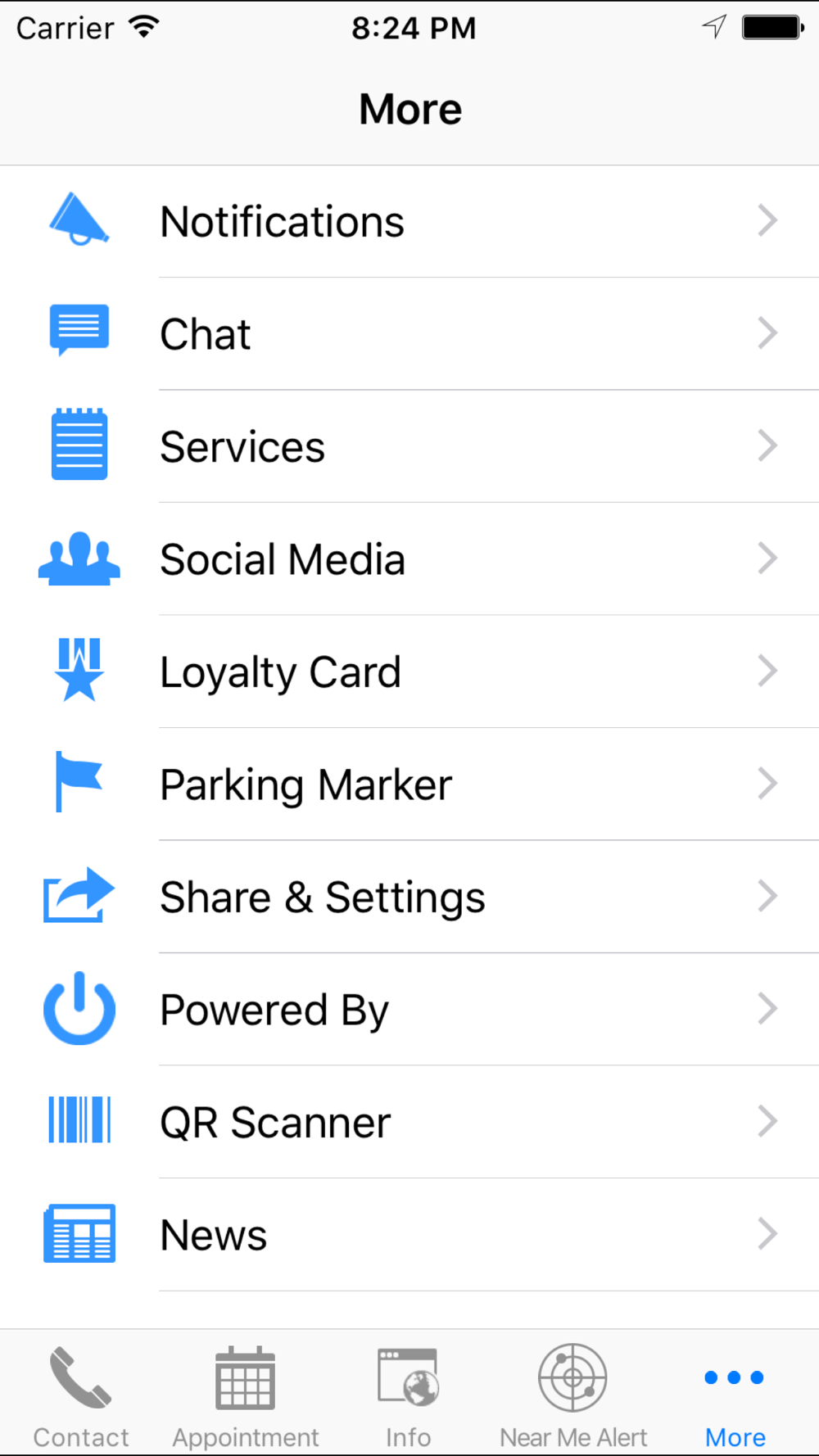View the Services list

click(x=409, y=447)
